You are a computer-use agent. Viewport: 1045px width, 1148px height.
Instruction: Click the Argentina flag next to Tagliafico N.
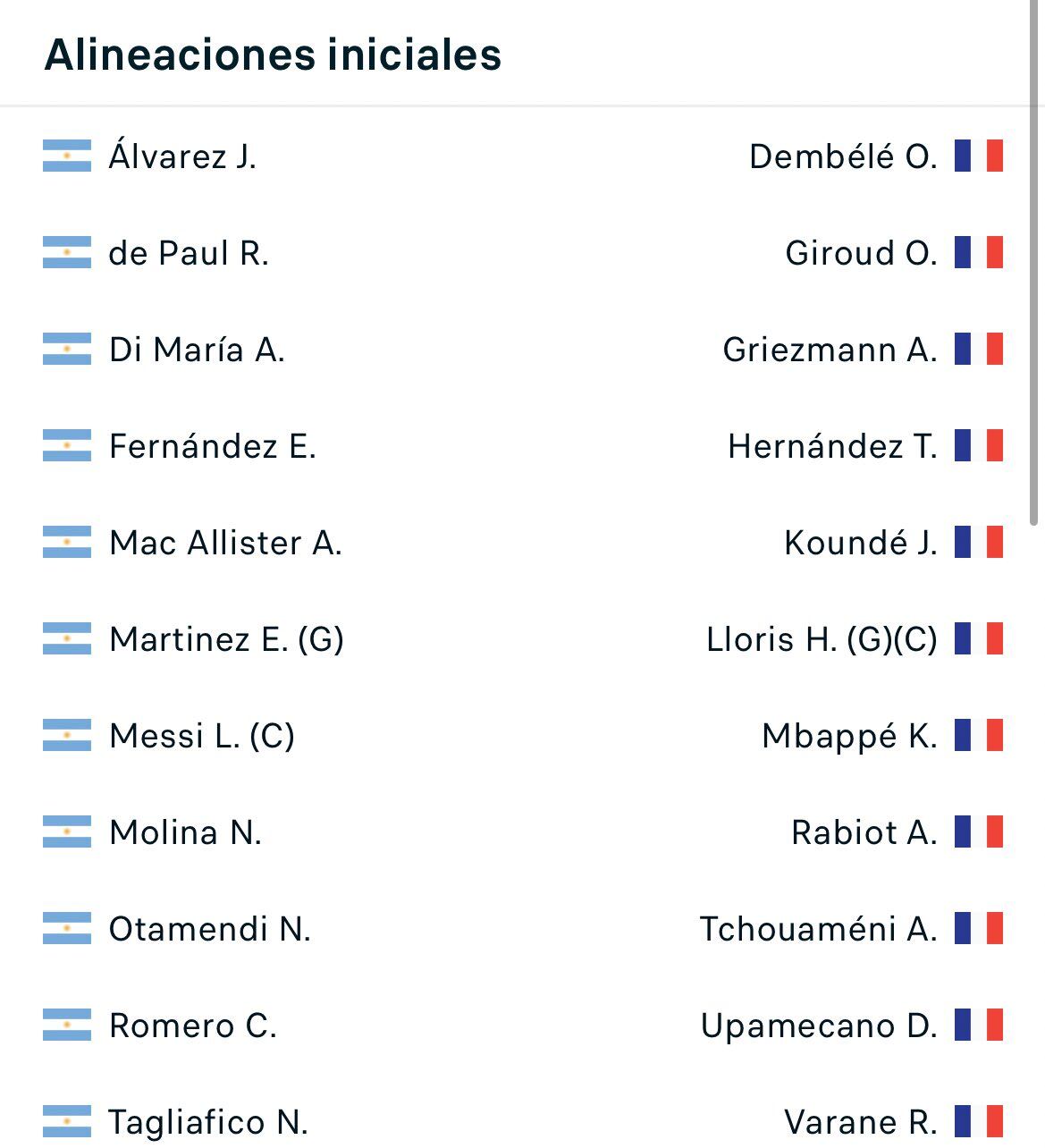(66, 1120)
